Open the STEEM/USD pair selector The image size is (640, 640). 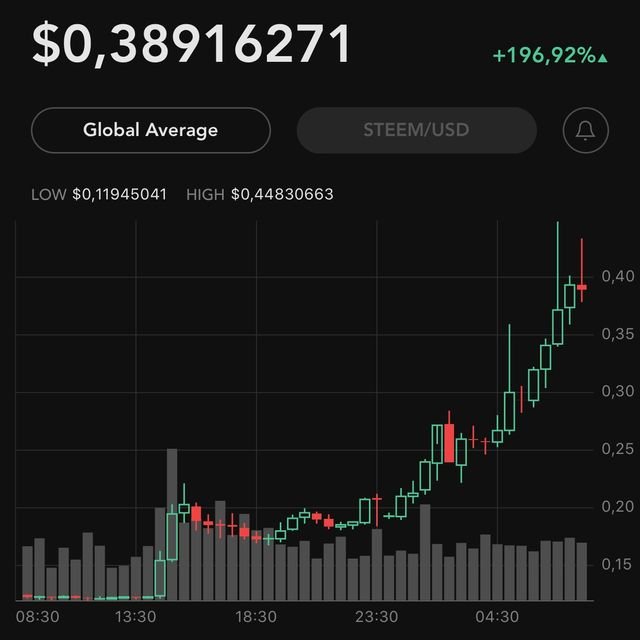tap(417, 130)
